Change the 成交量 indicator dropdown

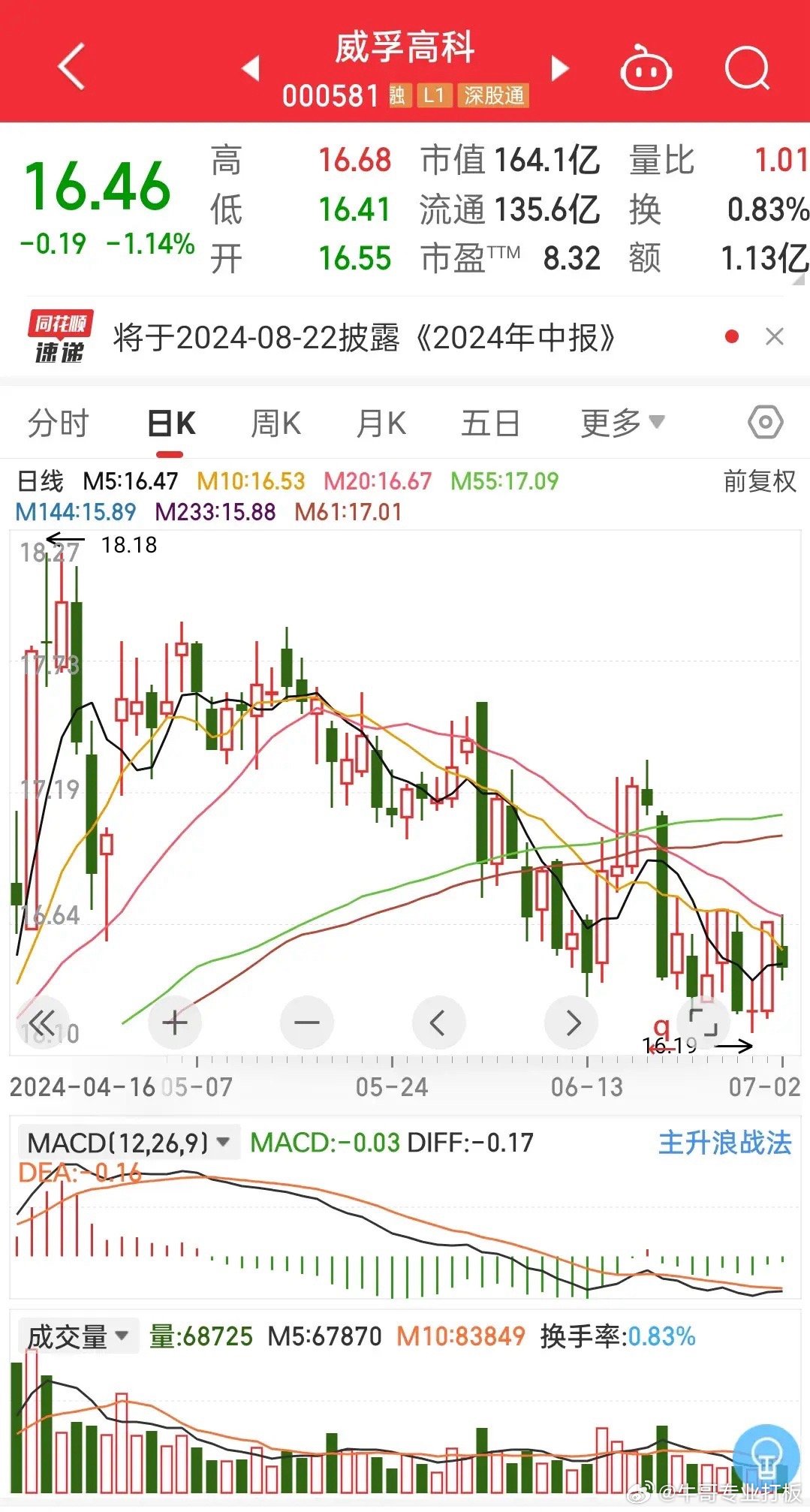[x=78, y=1336]
